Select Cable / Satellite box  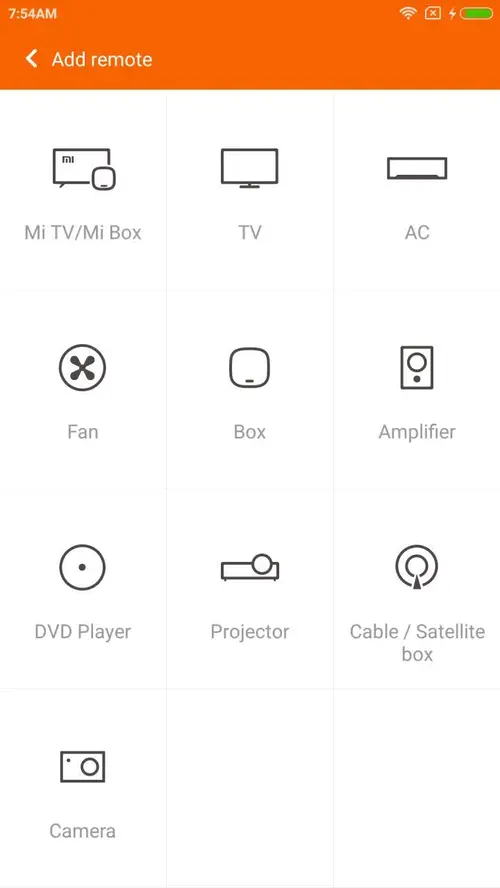click(417, 590)
